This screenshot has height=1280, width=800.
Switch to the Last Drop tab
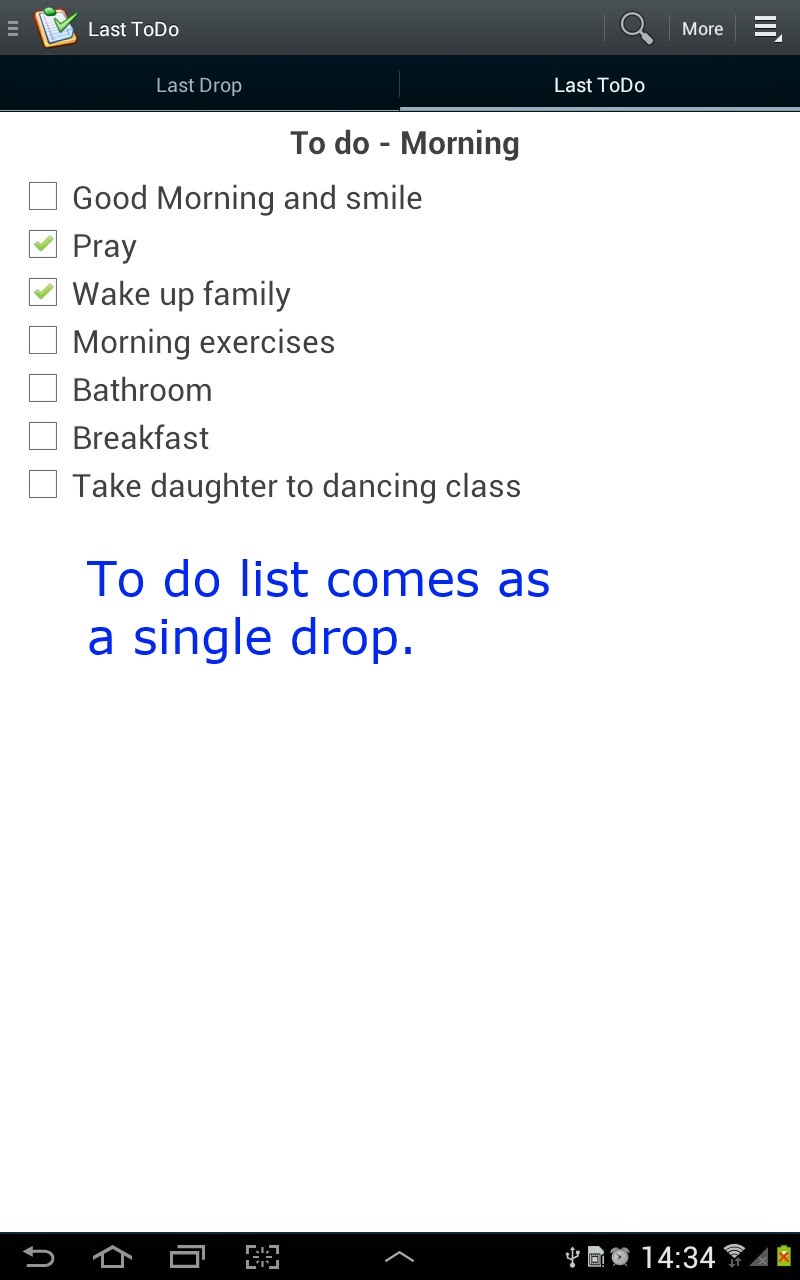point(199,84)
